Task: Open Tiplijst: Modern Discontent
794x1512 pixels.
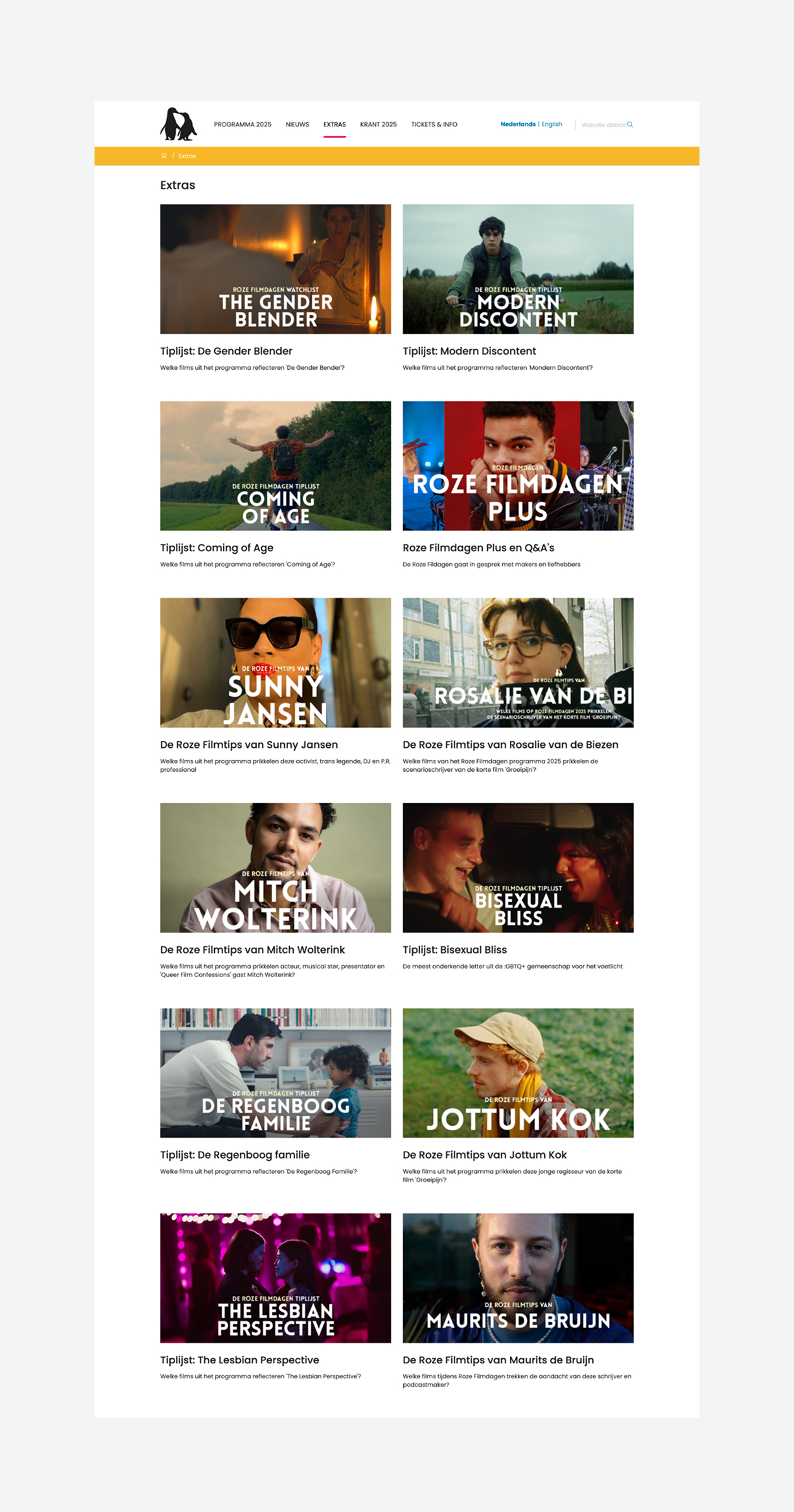Action: [x=518, y=269]
